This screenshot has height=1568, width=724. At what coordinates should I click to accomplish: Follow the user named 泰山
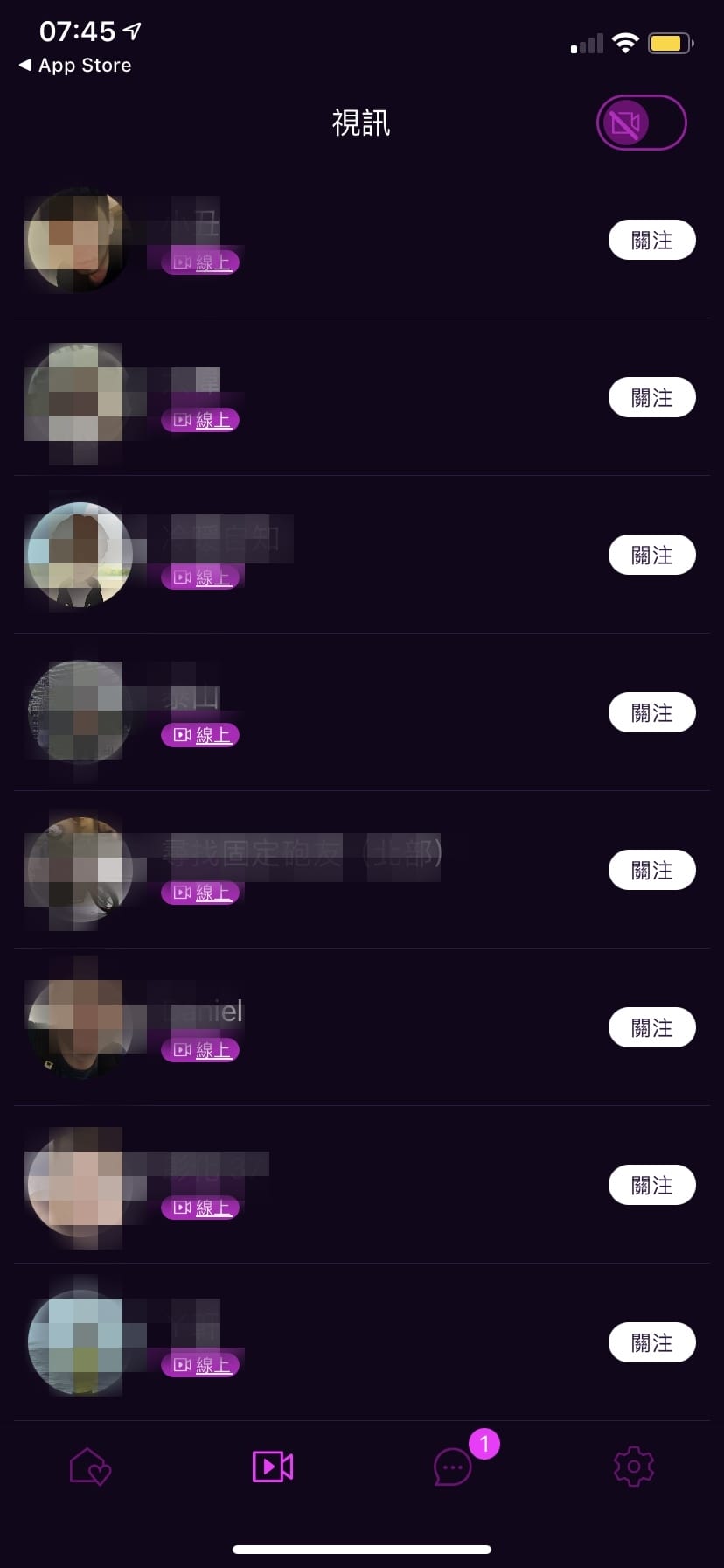click(x=651, y=712)
